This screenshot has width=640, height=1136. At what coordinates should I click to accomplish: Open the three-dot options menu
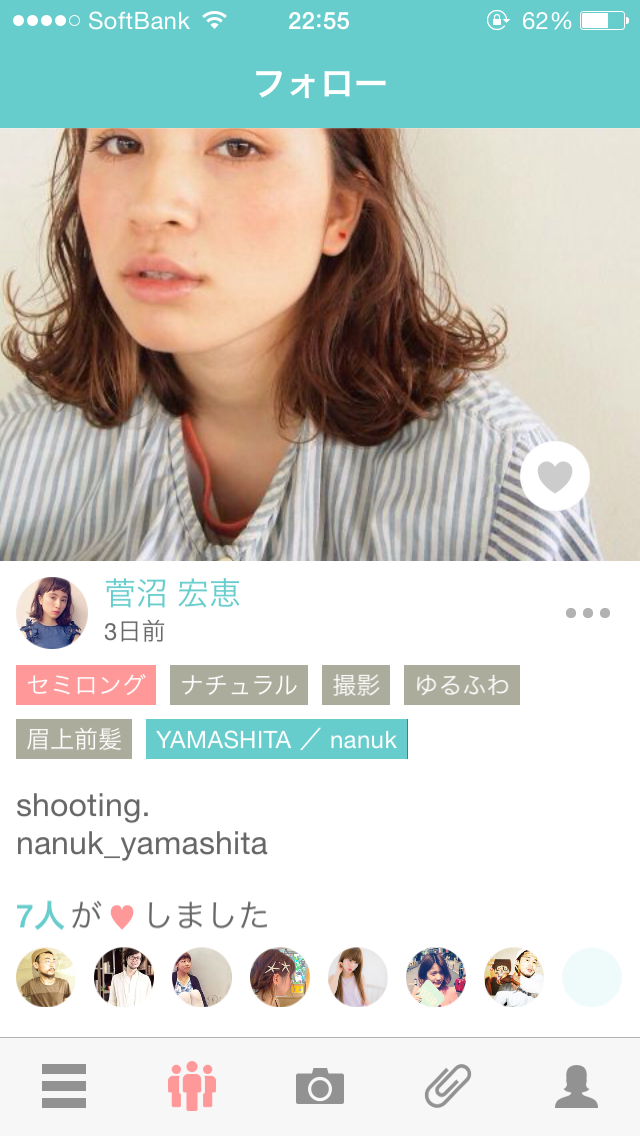coord(587,613)
